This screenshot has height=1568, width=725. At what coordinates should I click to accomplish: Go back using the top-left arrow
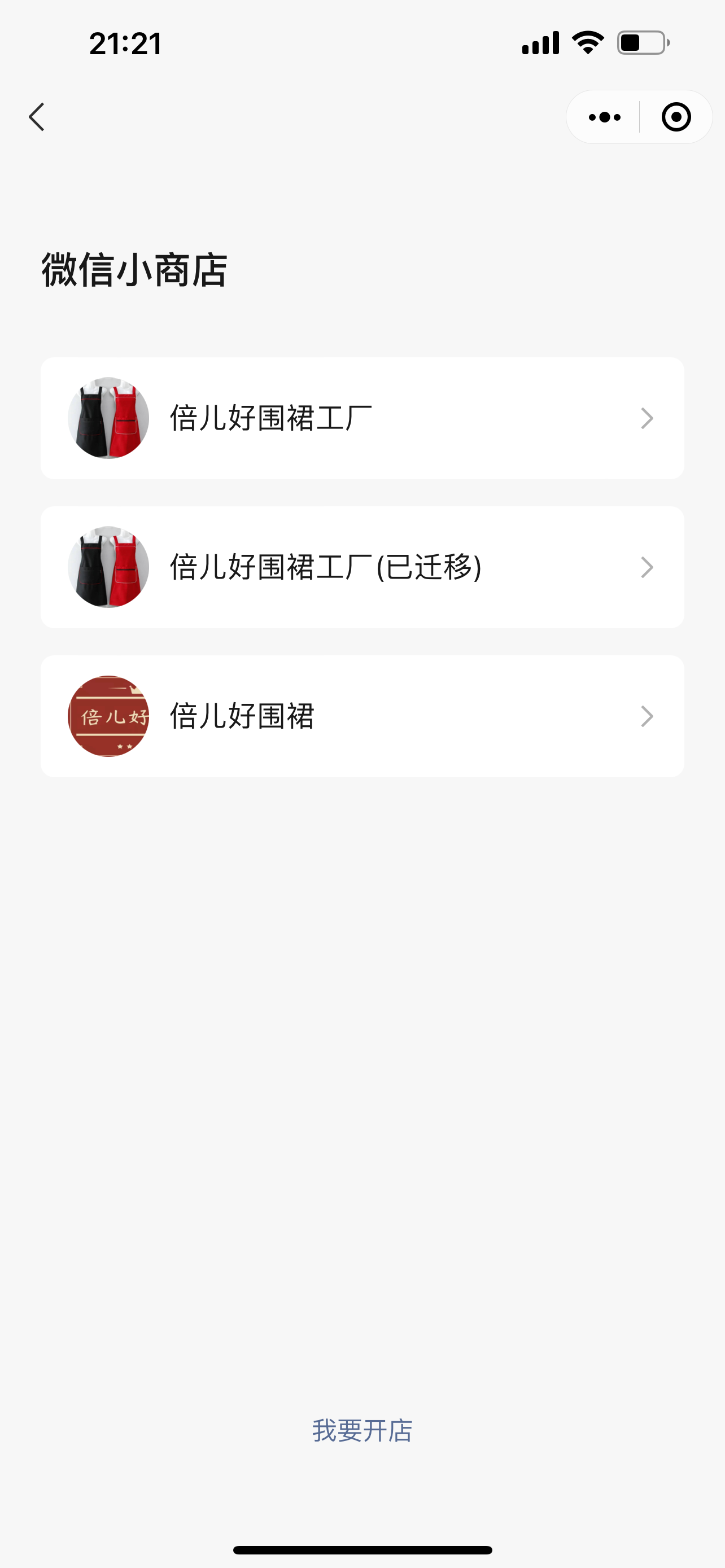tap(37, 117)
